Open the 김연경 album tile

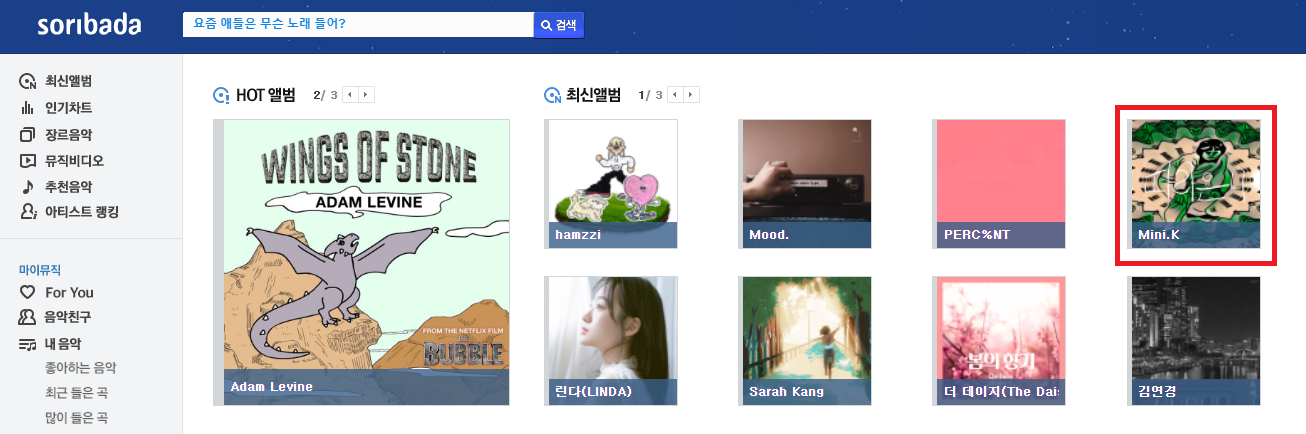(x=1196, y=340)
